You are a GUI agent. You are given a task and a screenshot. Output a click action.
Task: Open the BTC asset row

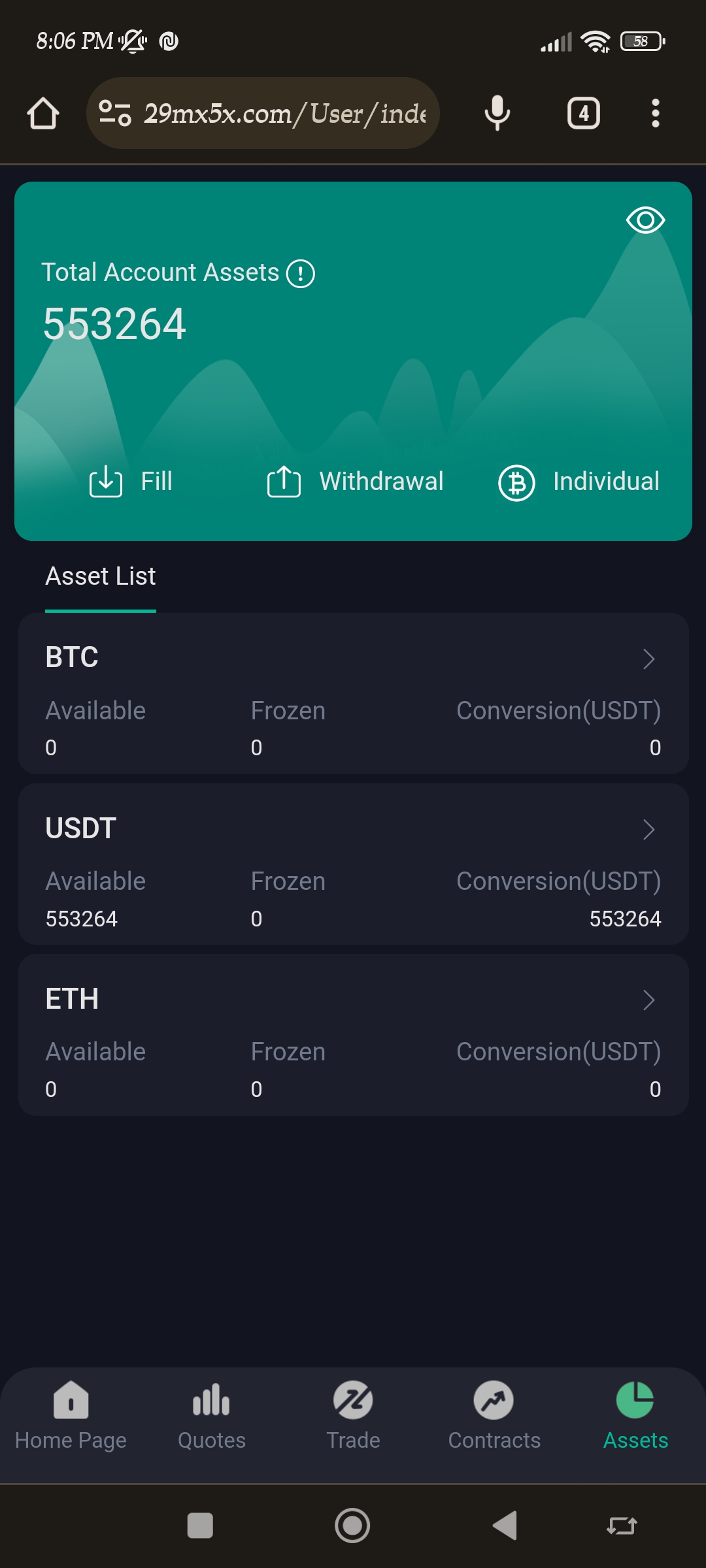pyautogui.click(x=353, y=694)
